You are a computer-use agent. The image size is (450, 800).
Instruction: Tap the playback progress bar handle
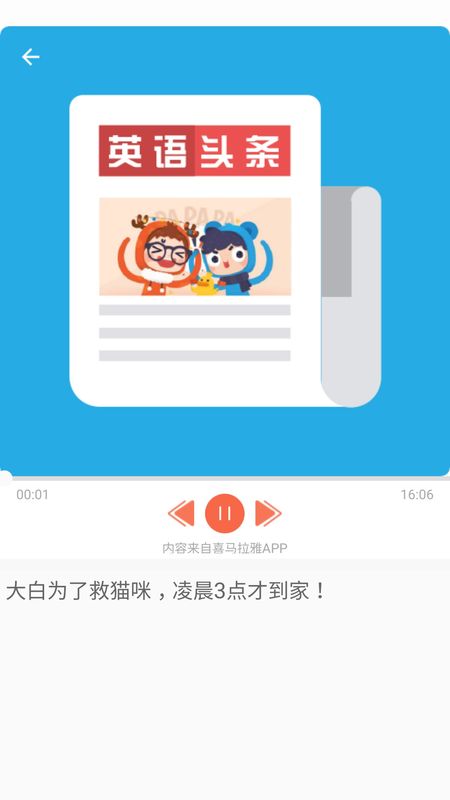click(x=5, y=478)
